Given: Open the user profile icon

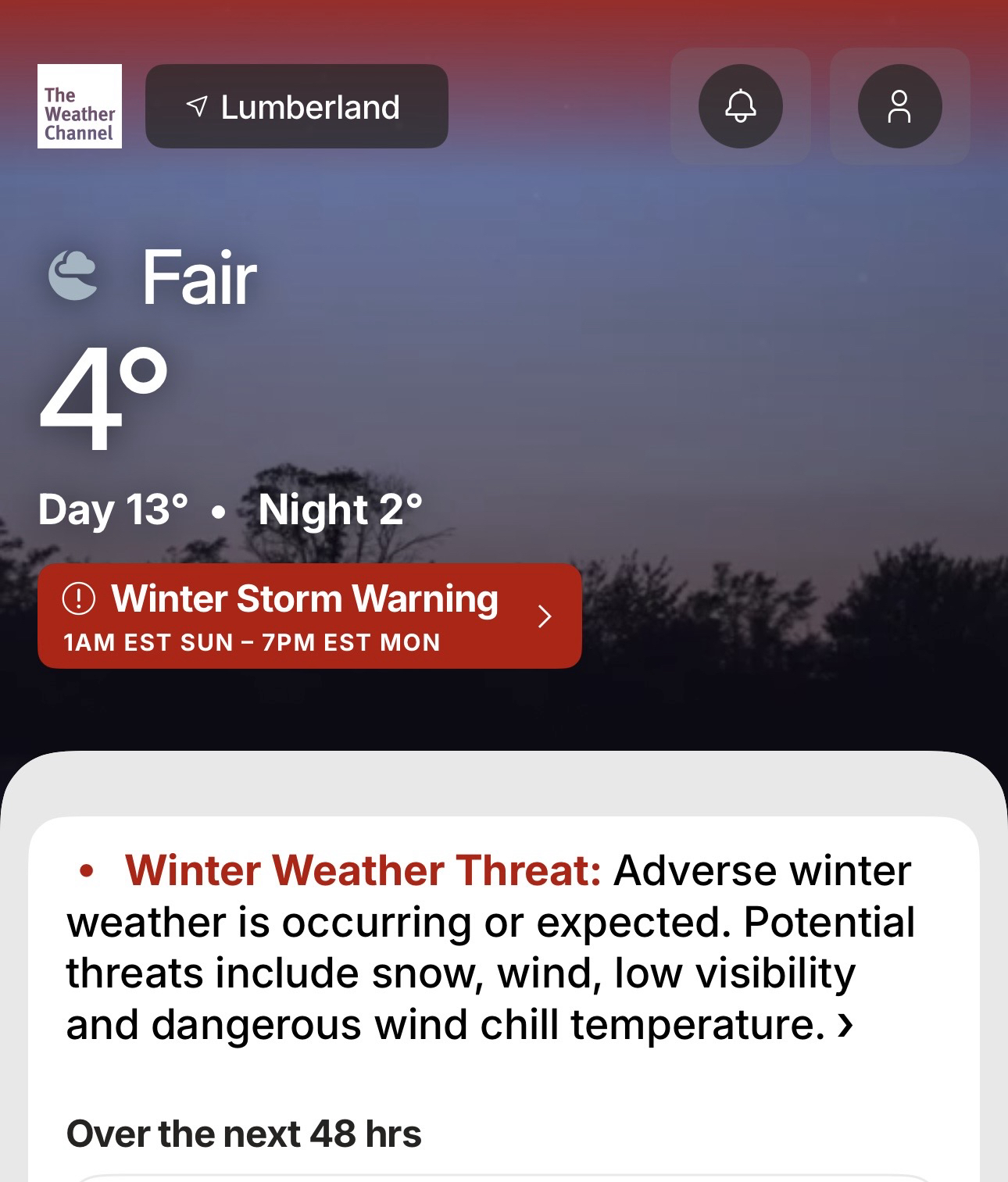Looking at the screenshot, I should click(899, 106).
